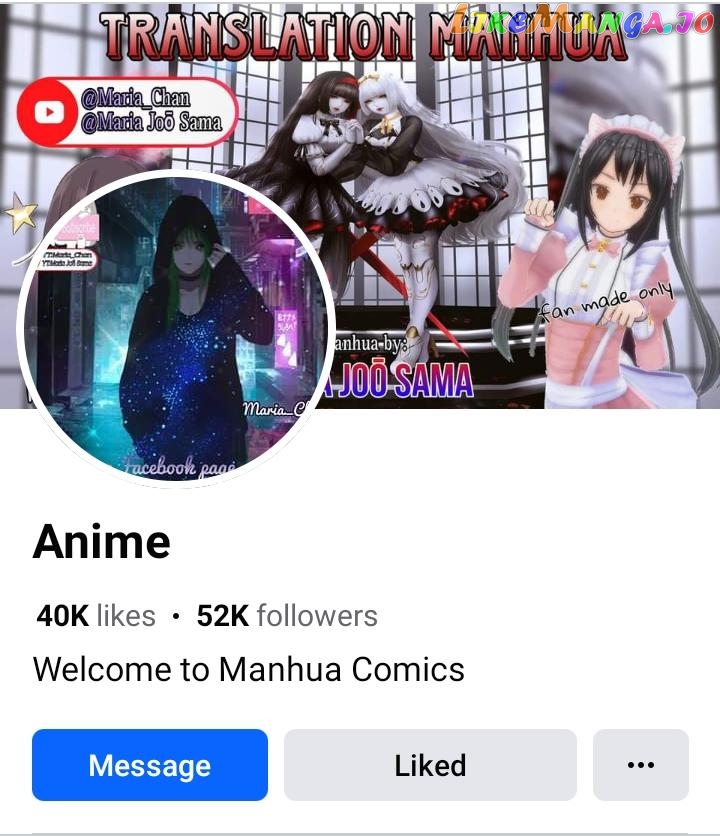Image resolution: width=720 pixels, height=836 pixels.
Task: Tap the Liked button
Action: [430, 765]
